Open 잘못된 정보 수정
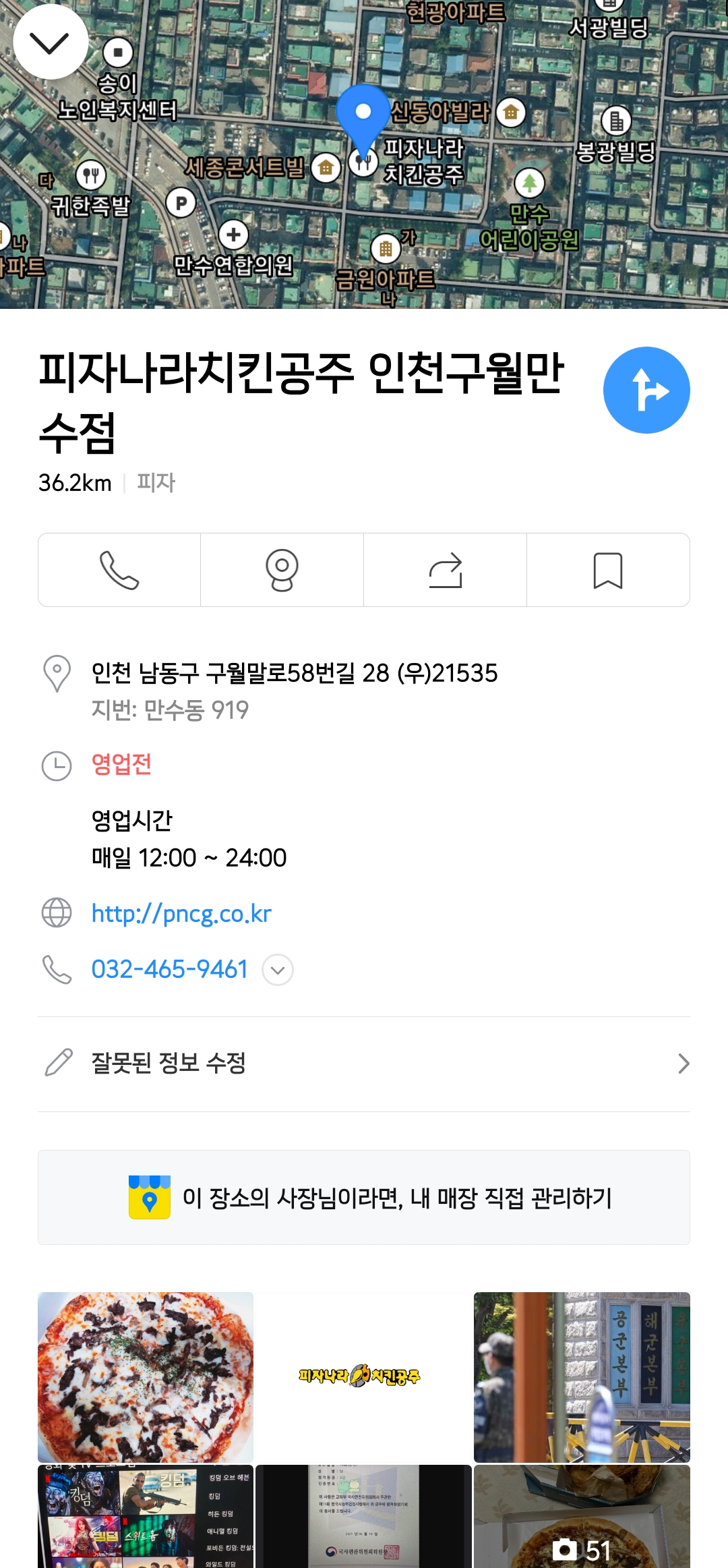 pyautogui.click(x=364, y=1064)
